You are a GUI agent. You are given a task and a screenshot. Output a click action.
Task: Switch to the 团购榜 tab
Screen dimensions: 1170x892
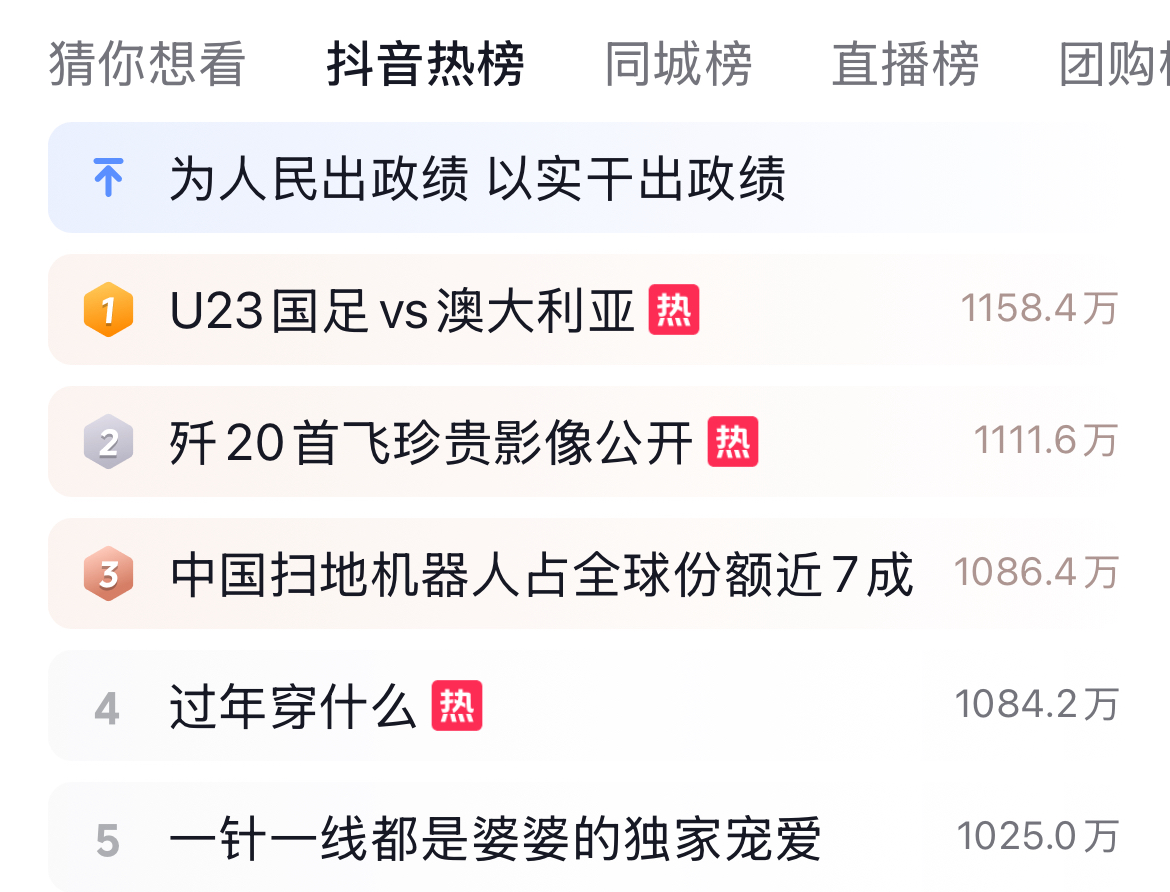pyautogui.click(x=1115, y=64)
